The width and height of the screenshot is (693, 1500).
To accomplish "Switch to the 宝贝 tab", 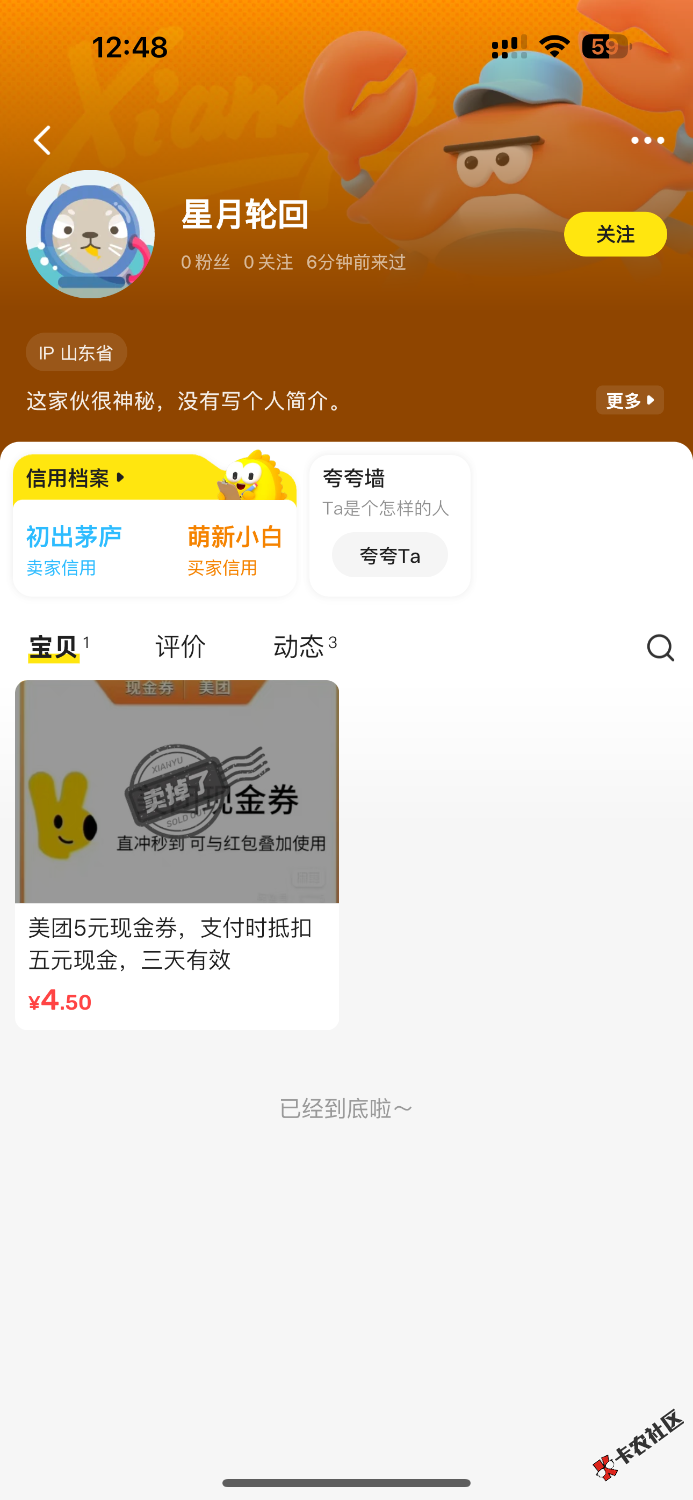I will pos(54,648).
